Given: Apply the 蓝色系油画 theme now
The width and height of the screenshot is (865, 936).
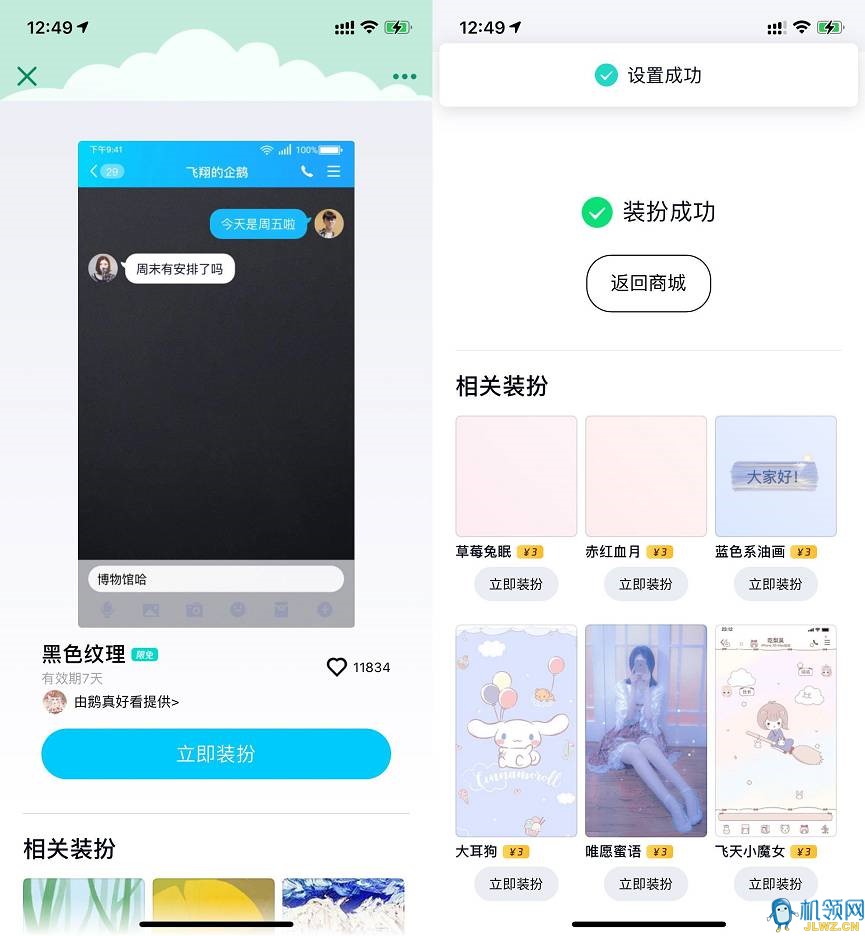Looking at the screenshot, I should click(x=776, y=584).
